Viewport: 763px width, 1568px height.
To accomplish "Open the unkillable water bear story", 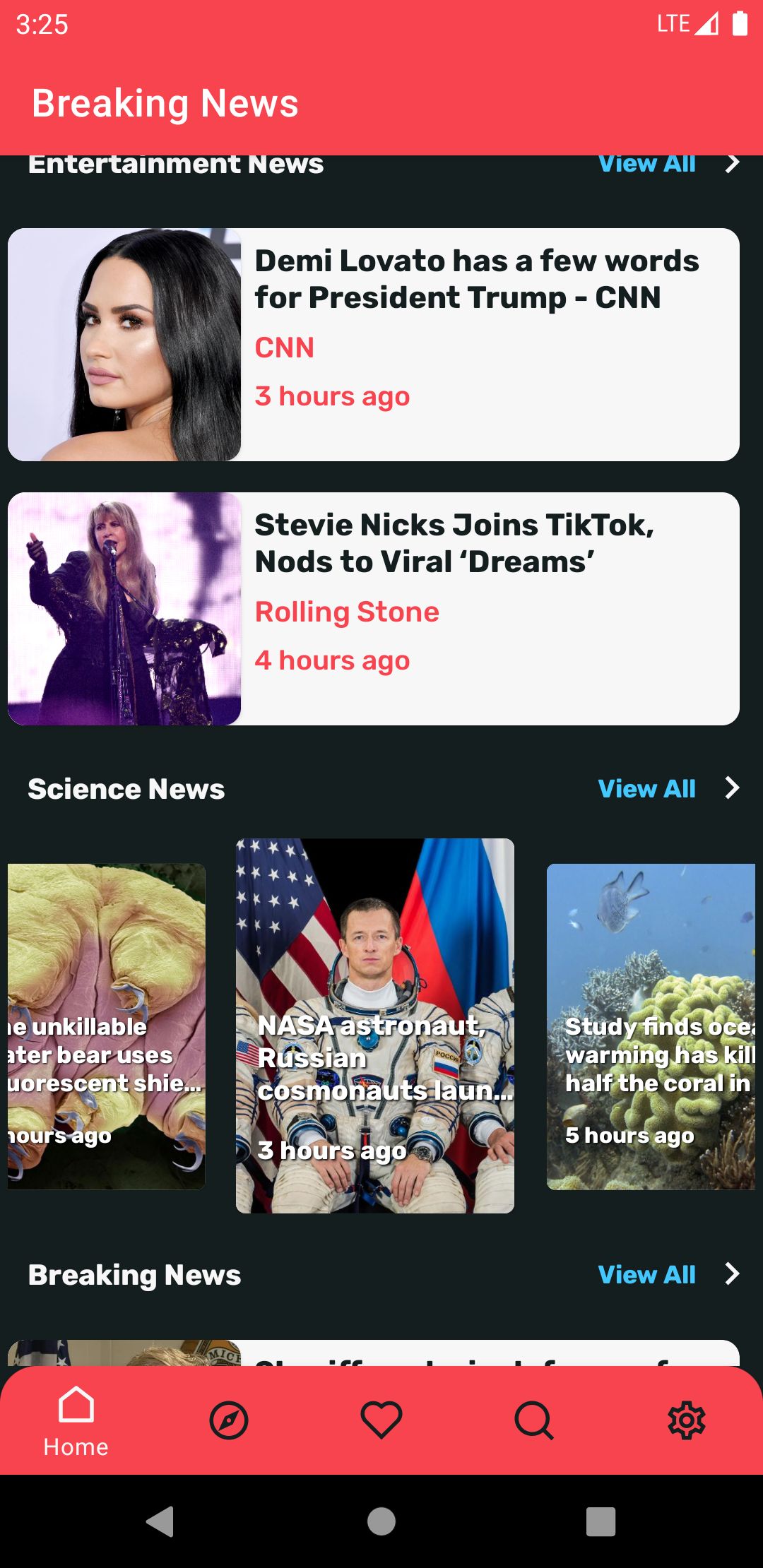I will click(x=106, y=1026).
